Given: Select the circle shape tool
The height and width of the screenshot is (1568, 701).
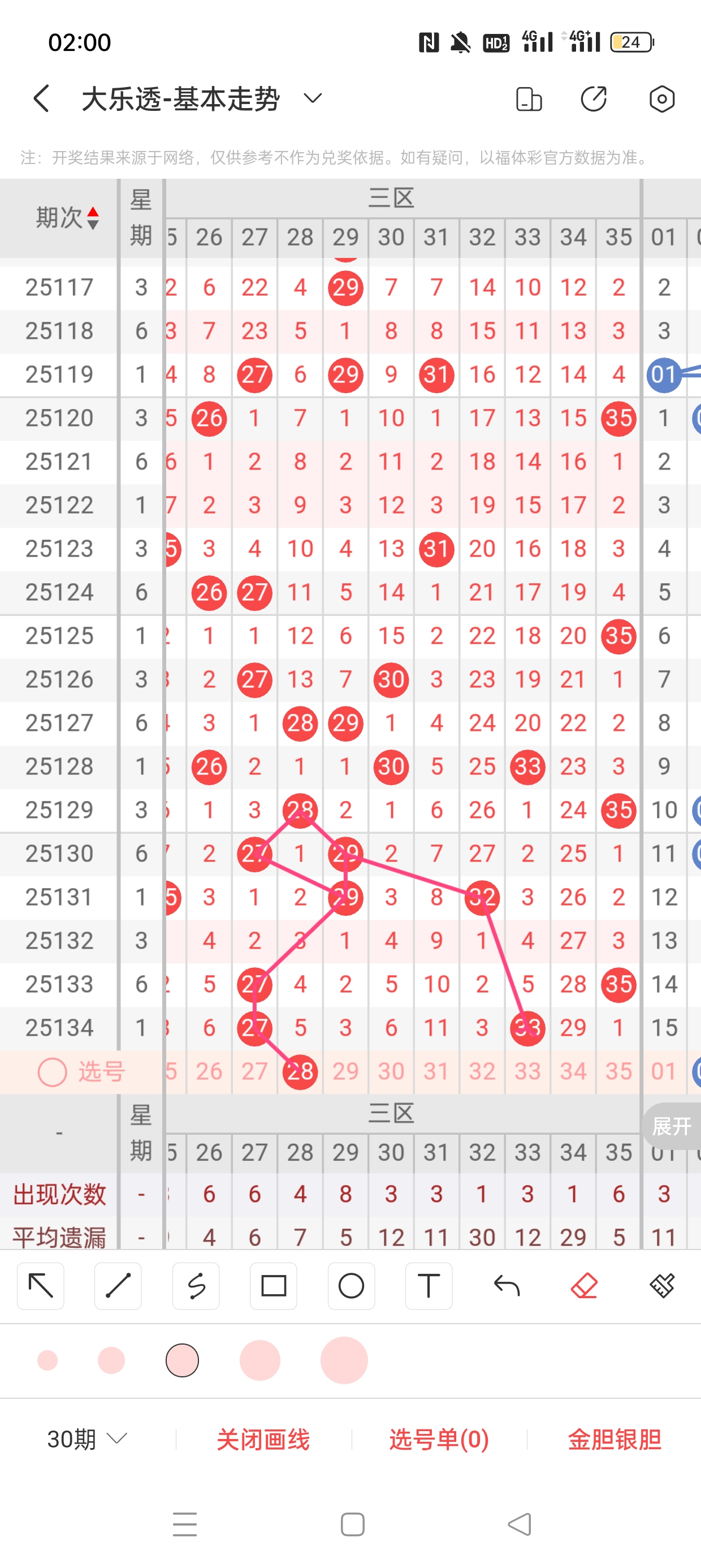Looking at the screenshot, I should [x=351, y=1286].
